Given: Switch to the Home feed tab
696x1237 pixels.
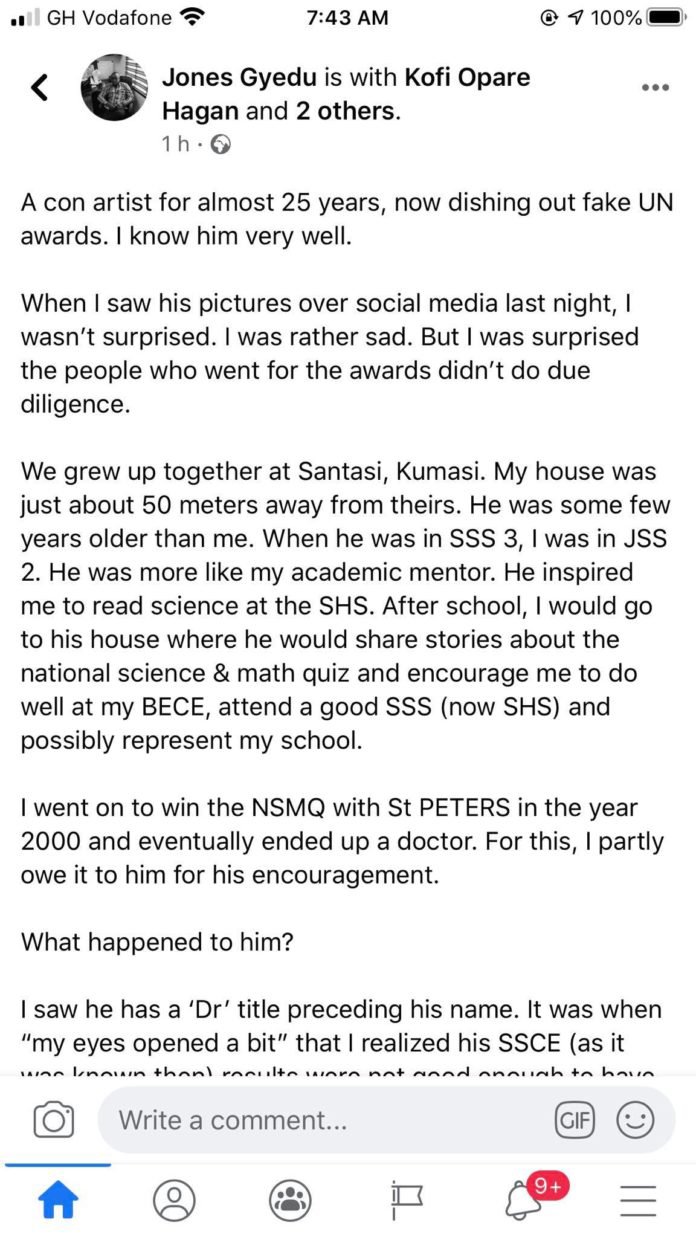Looking at the screenshot, I should point(57,1199).
